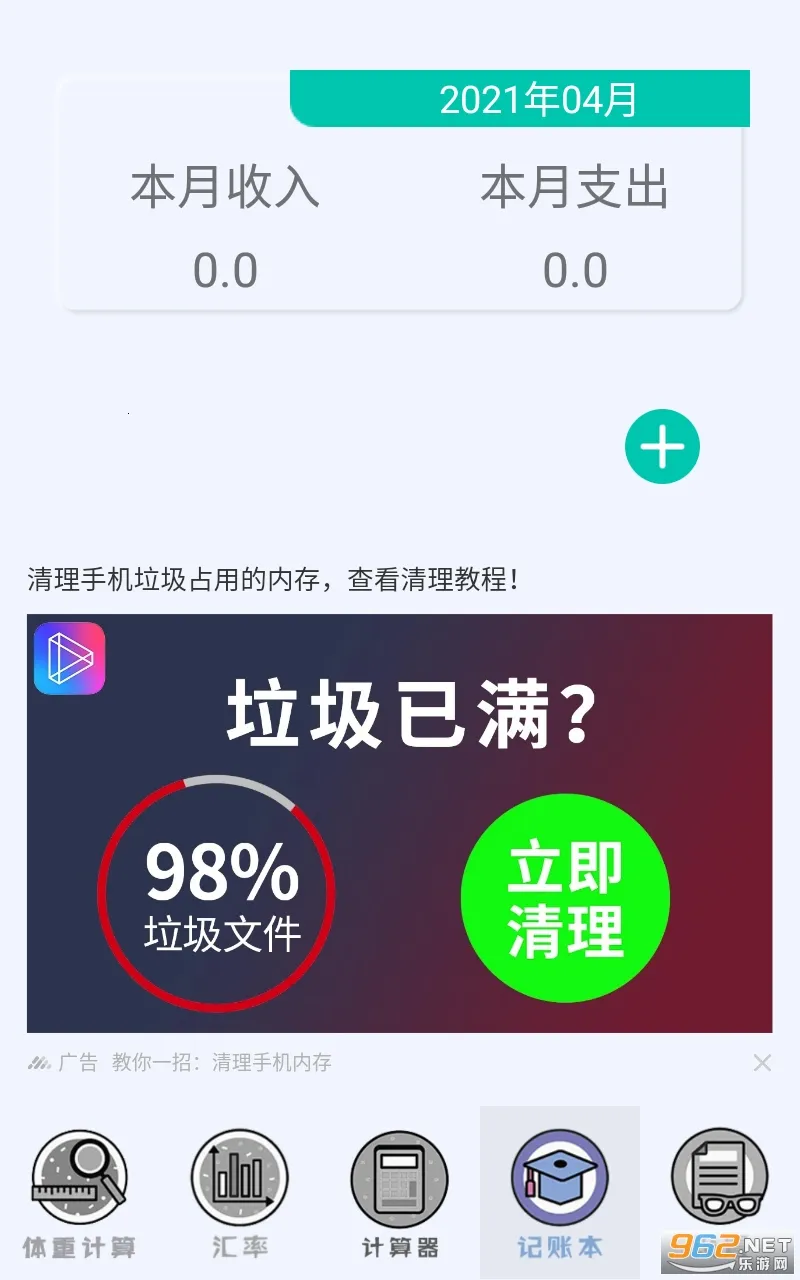Switch to the 汇率 tab
Image resolution: width=800 pixels, height=1280 pixels.
point(239,1192)
